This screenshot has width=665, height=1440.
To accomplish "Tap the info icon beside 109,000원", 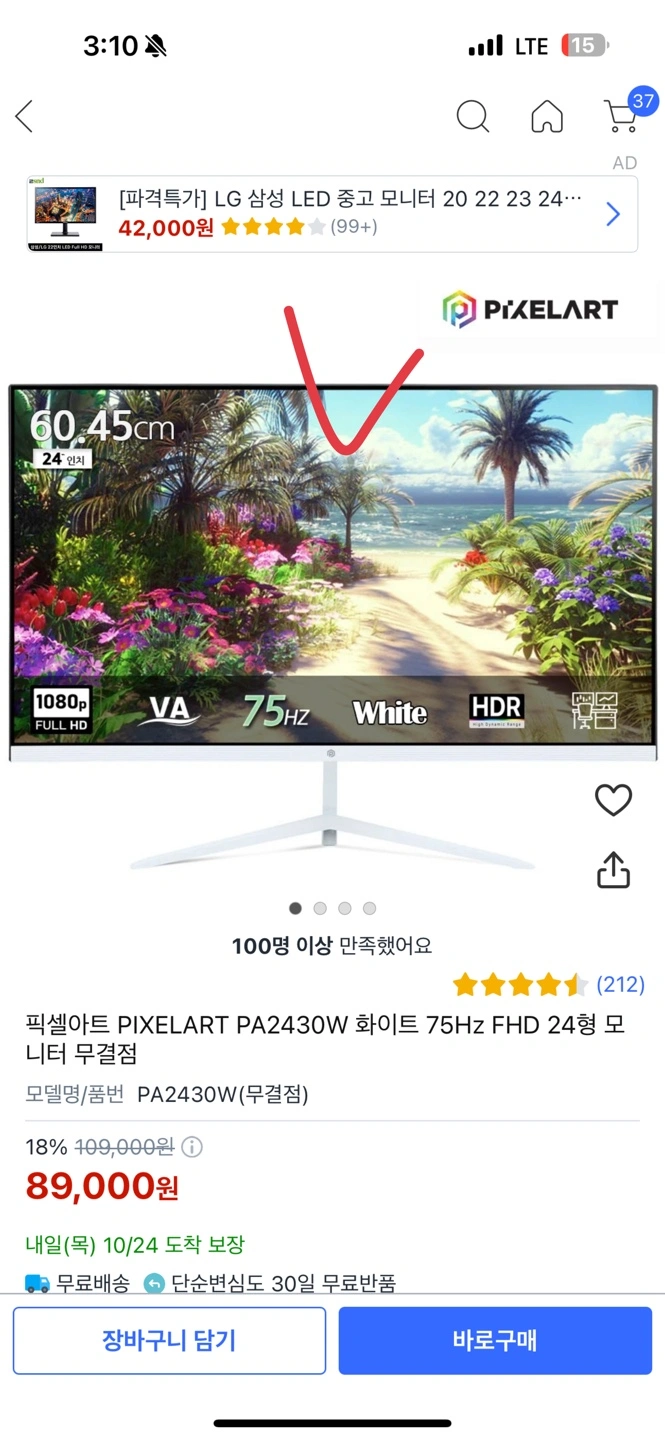I will pos(192,1147).
